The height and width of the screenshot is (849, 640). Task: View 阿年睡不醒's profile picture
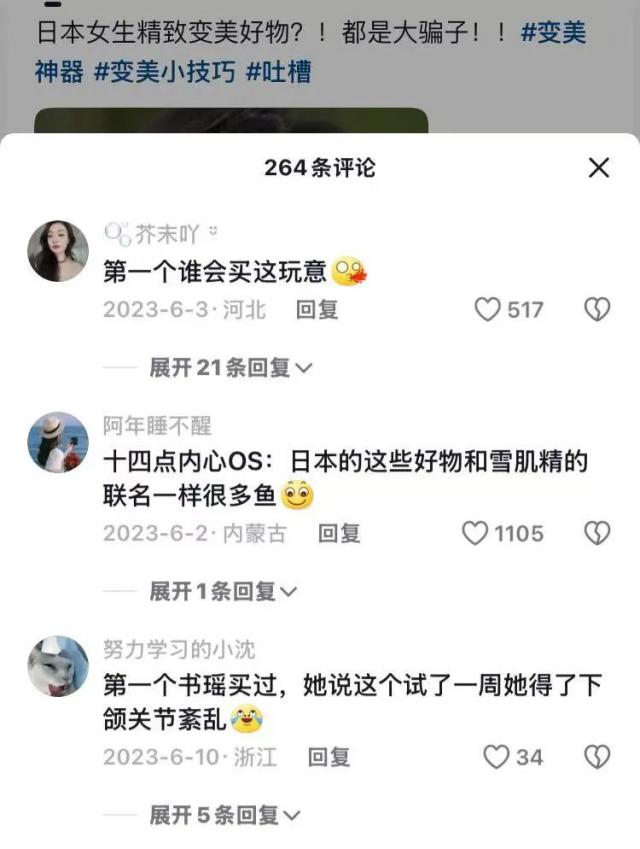click(57, 442)
